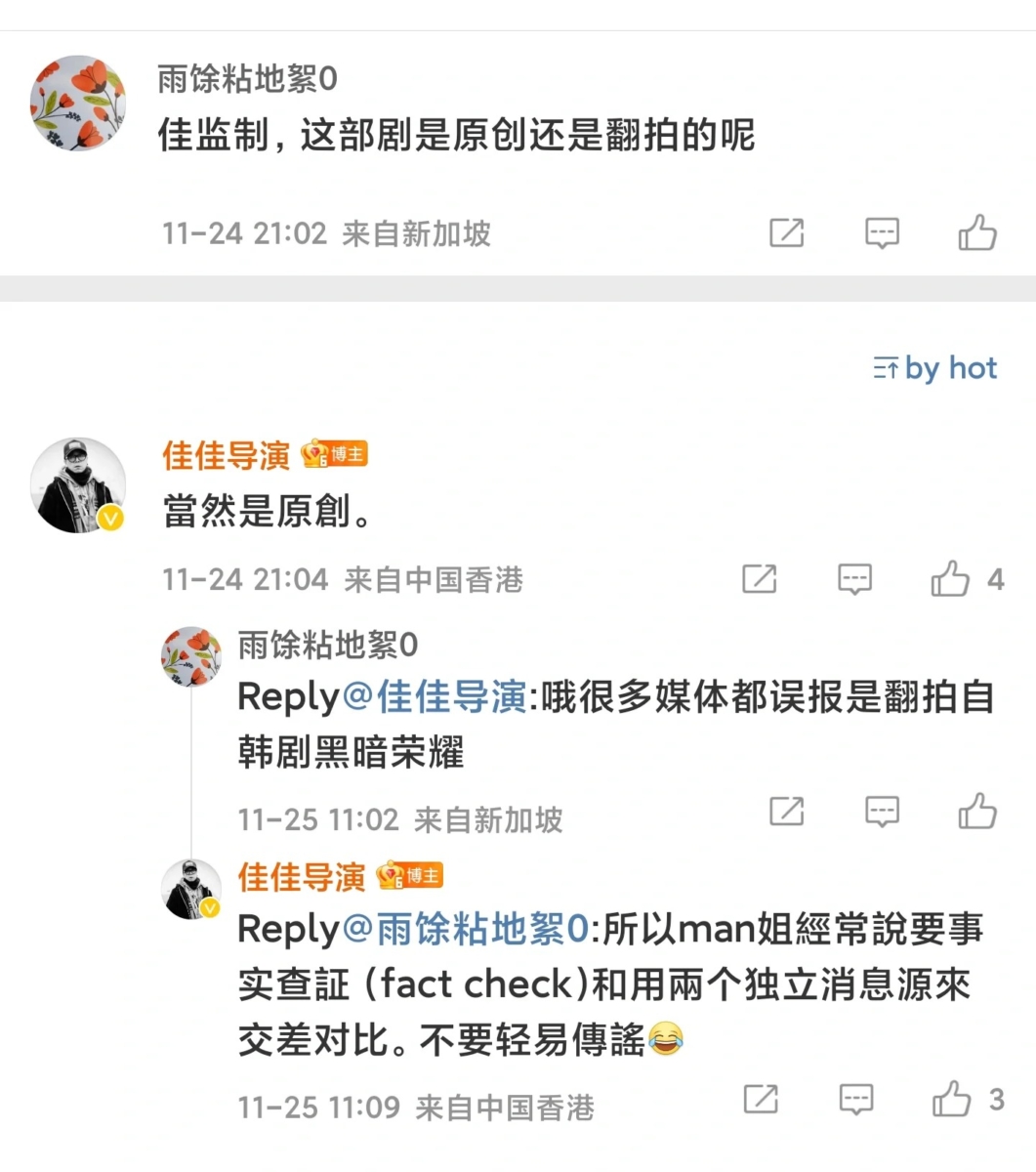The image size is (1036, 1172).
Task: Reply to the 11-24 21:02 comment
Action: coord(883,232)
